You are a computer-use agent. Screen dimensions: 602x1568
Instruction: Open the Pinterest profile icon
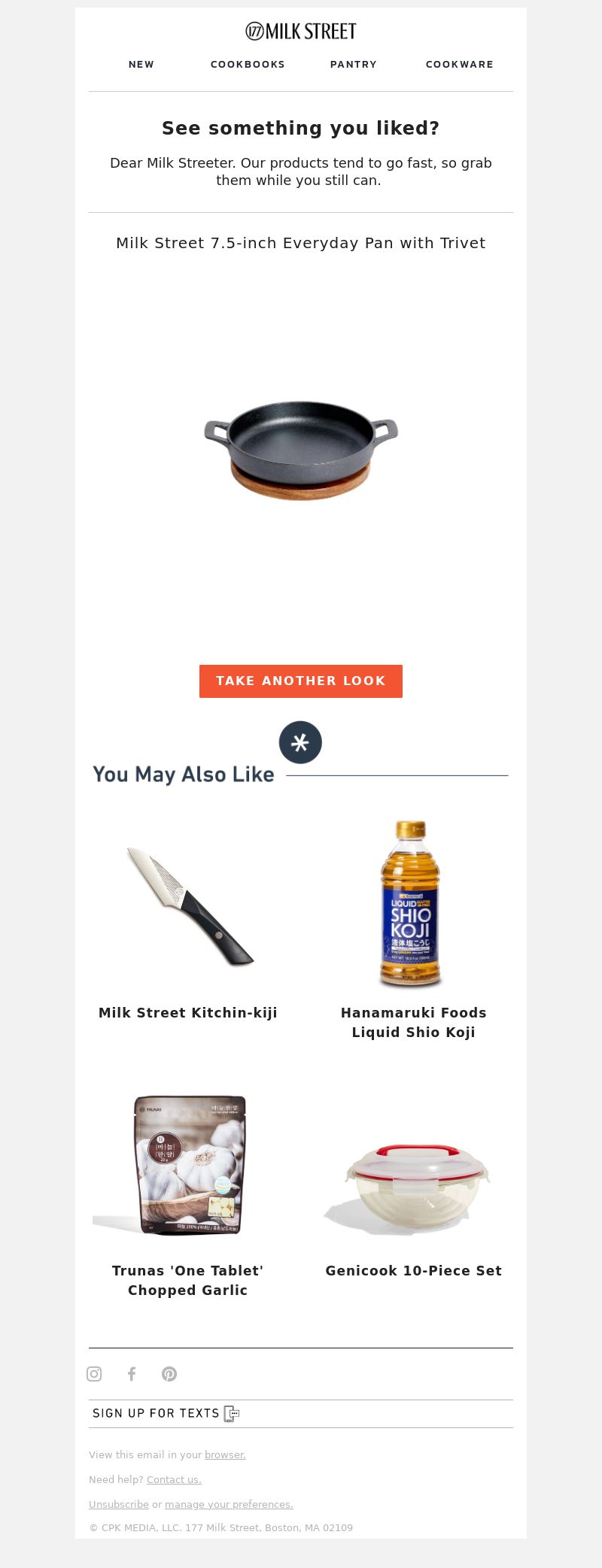(169, 1374)
